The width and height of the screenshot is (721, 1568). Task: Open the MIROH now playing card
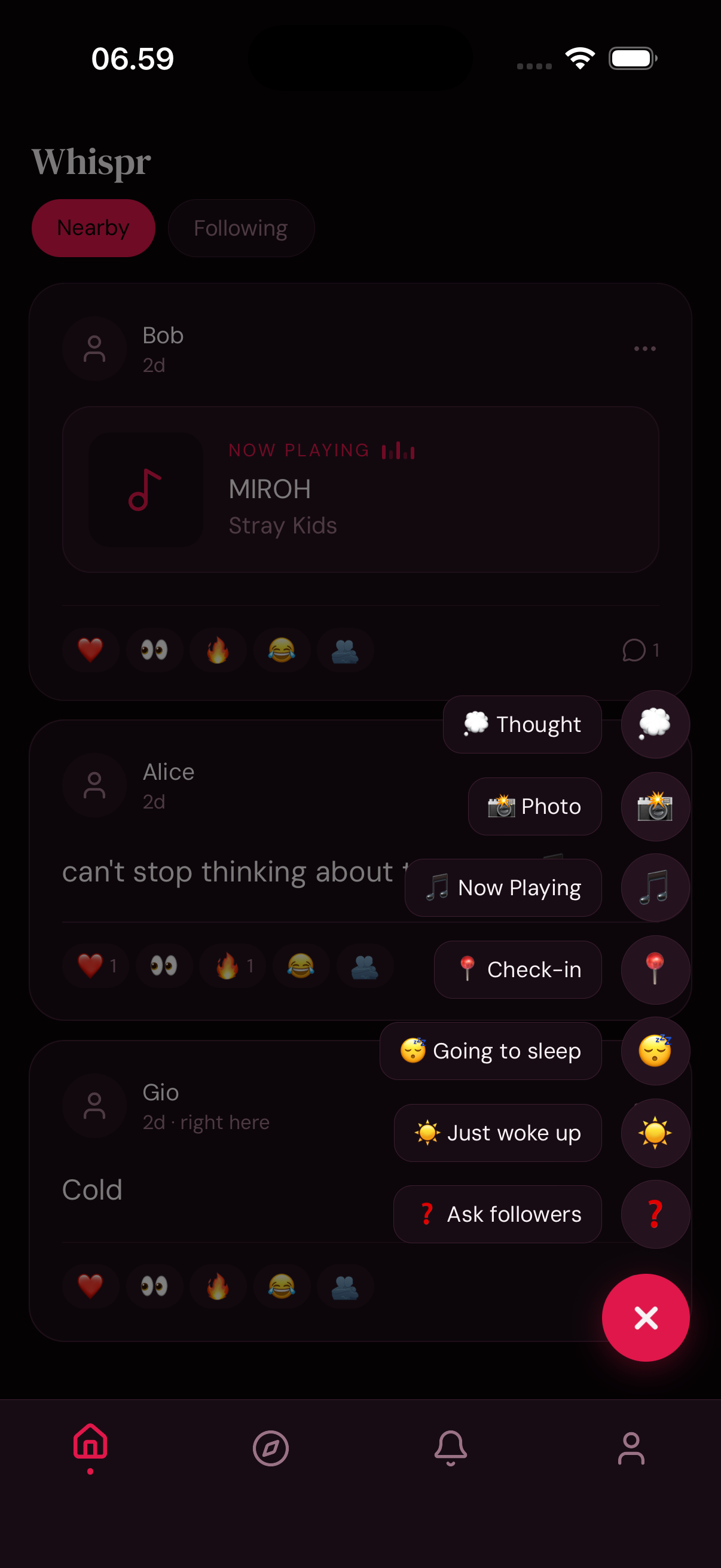360,489
